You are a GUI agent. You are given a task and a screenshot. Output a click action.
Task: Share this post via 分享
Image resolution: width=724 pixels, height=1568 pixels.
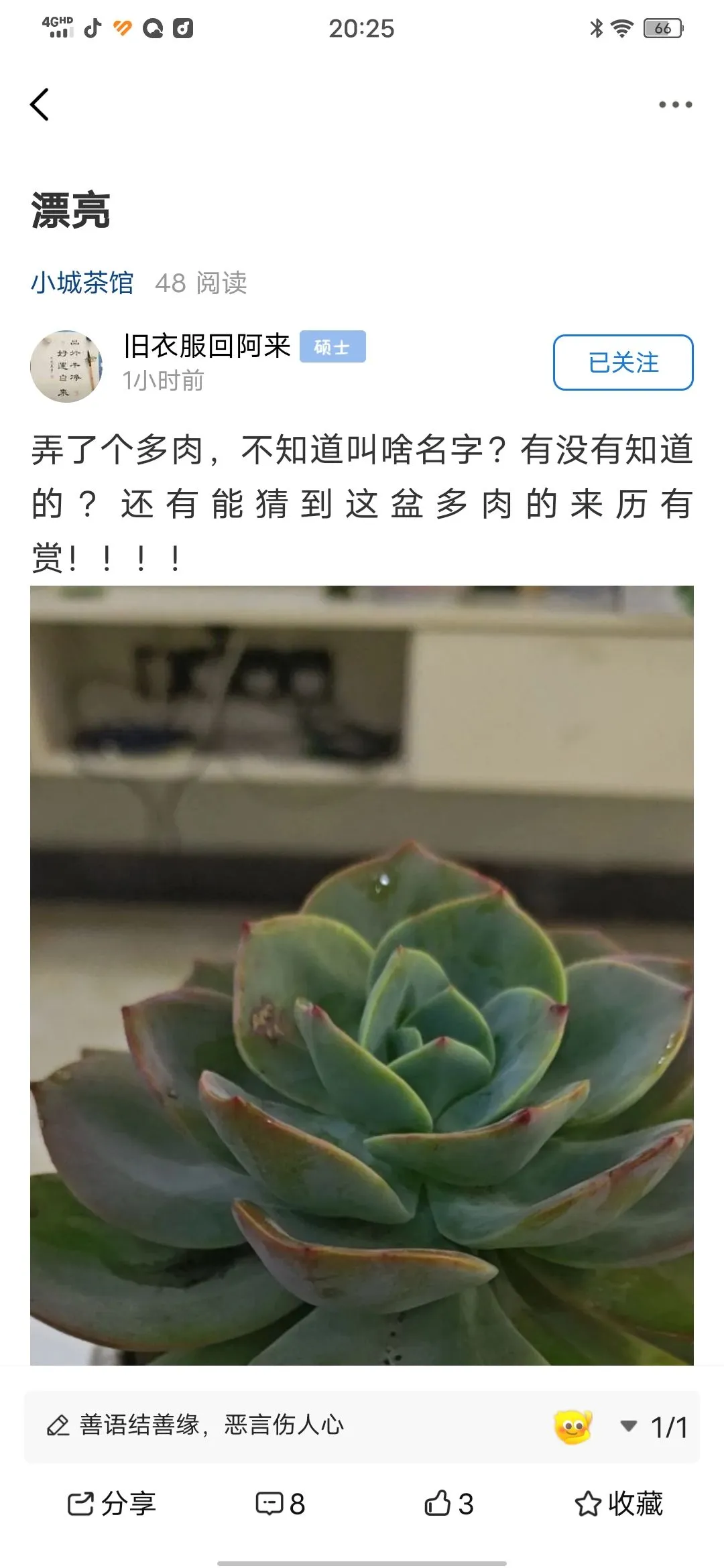[x=112, y=1504]
